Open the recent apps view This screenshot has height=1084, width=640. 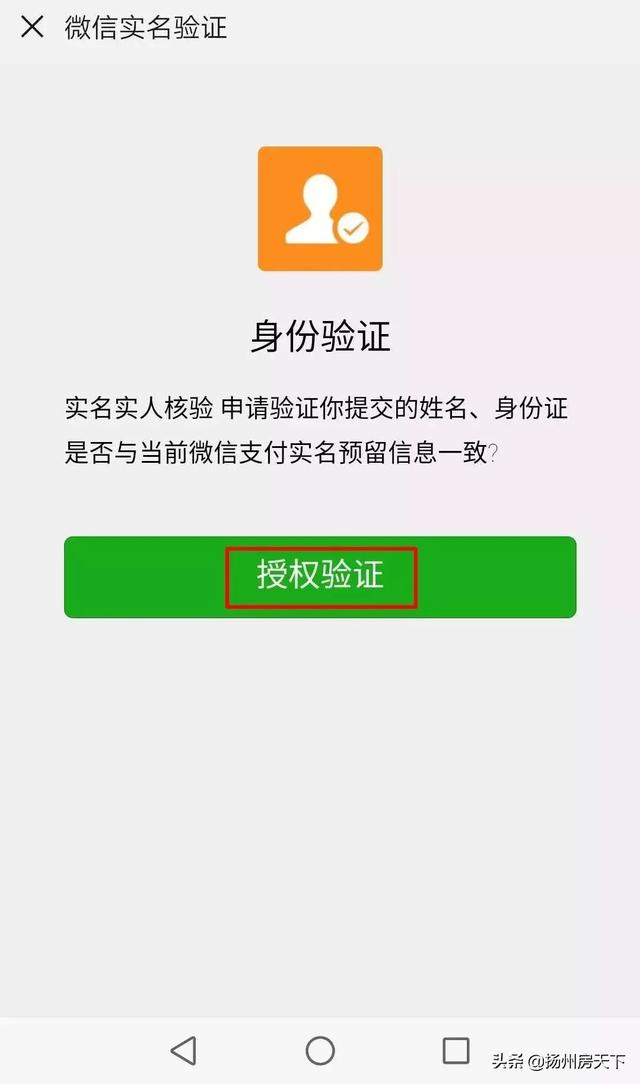tap(455, 1050)
